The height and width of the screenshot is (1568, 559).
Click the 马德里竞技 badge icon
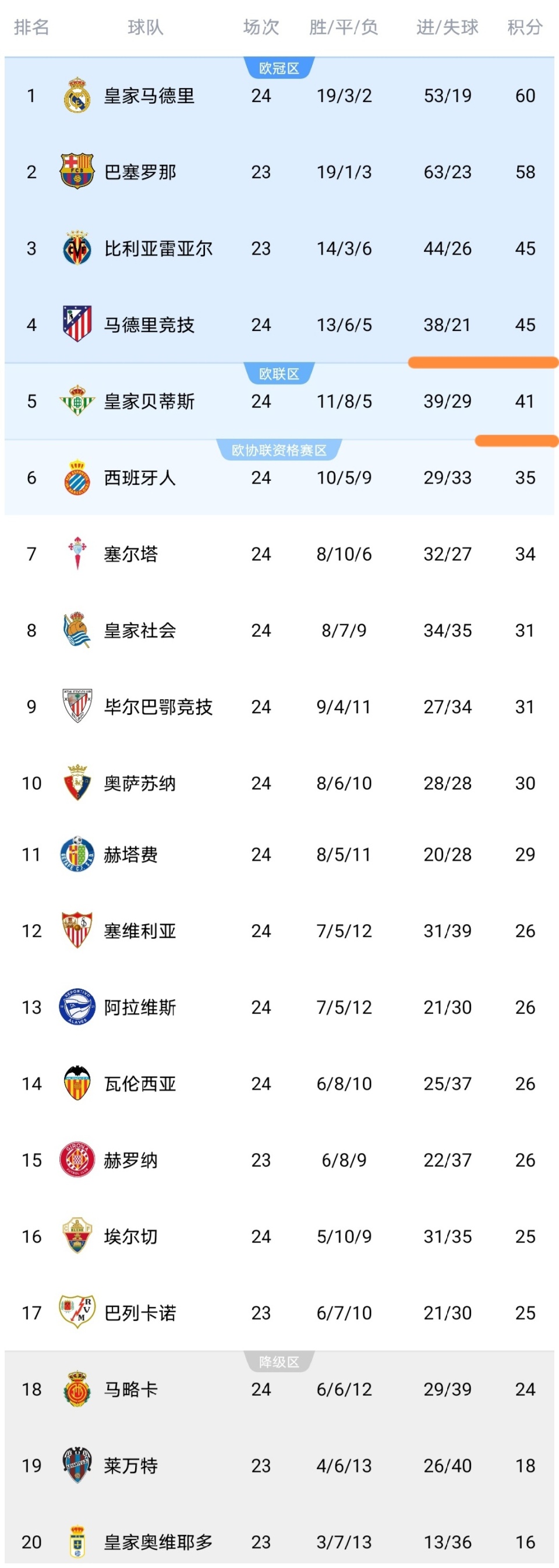point(77,325)
